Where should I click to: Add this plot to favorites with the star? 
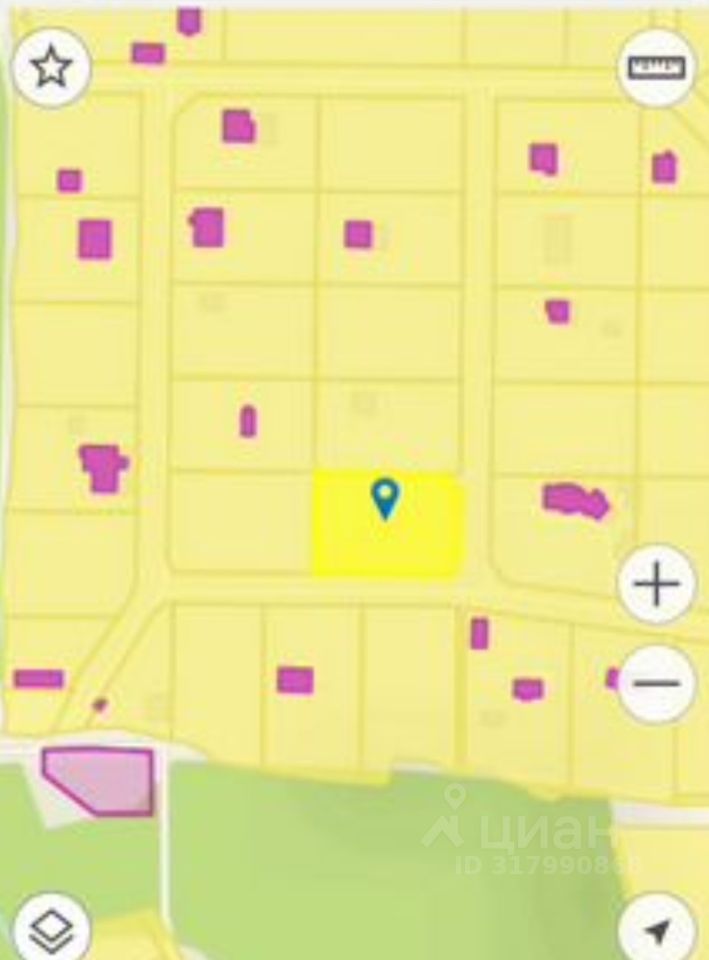pos(51,68)
